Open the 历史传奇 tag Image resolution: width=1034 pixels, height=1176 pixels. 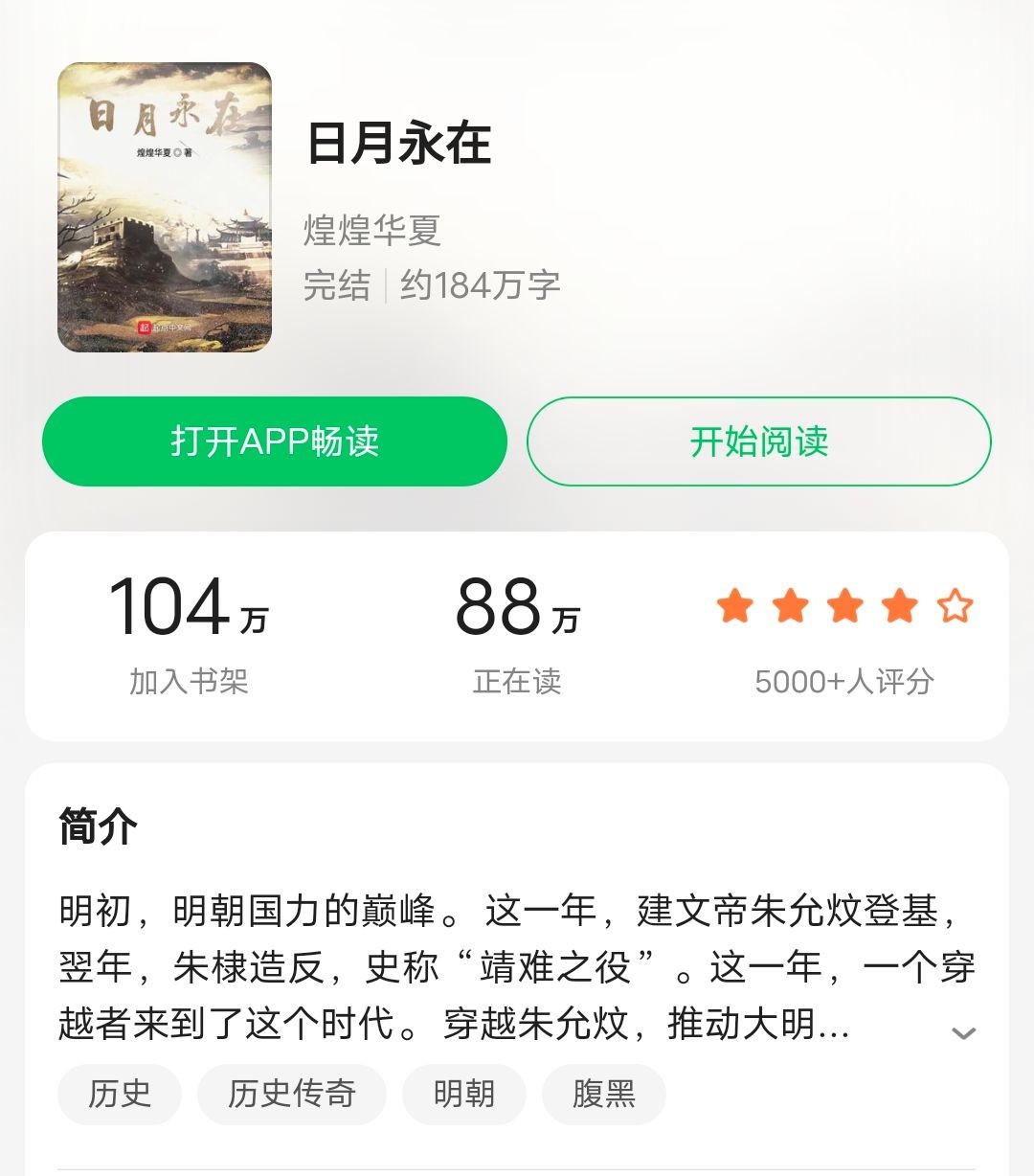pos(292,1094)
